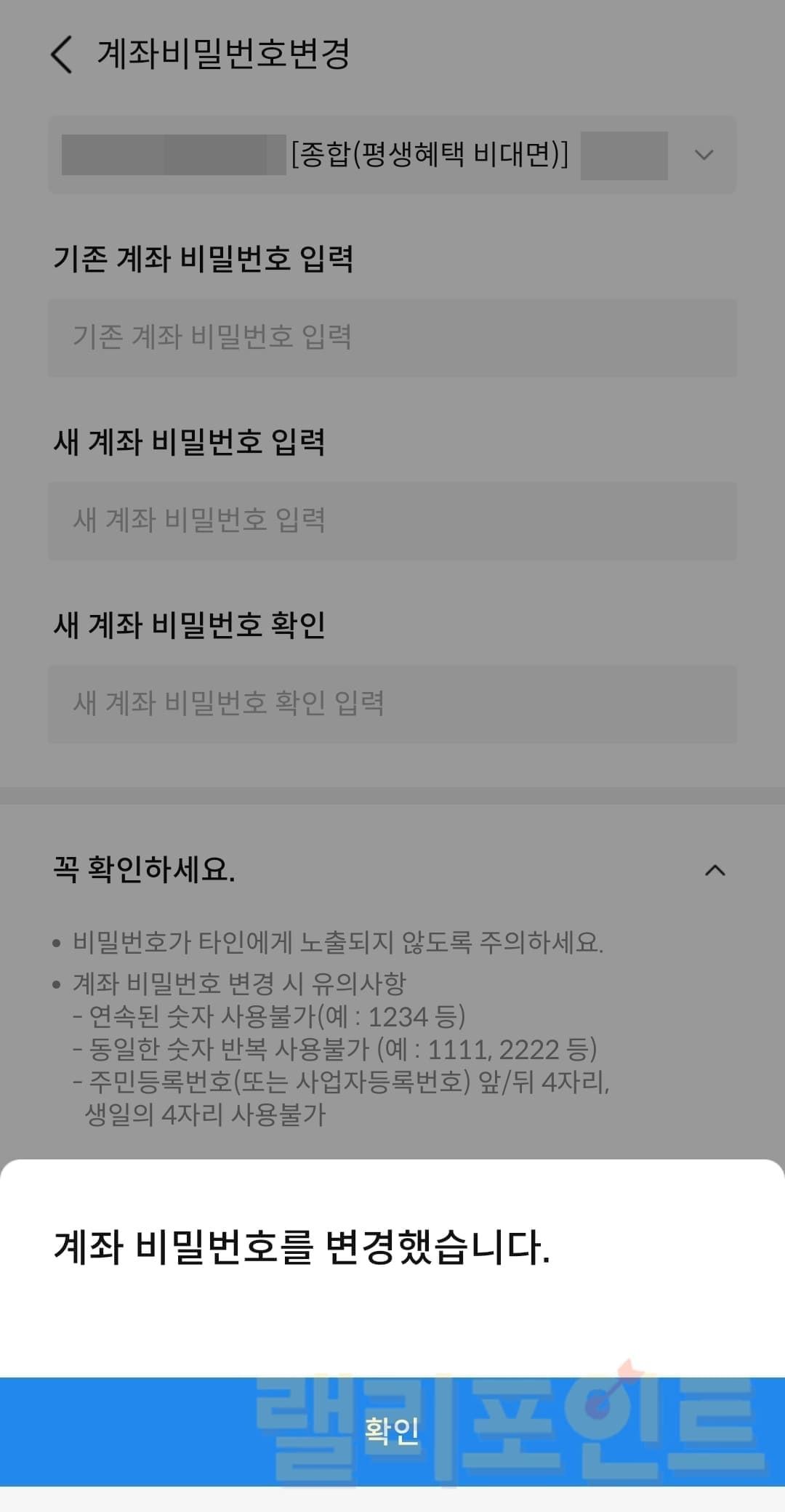
Task: Tap the 새 계좌 비밀번호 확인 입력 field
Action: coord(392,704)
